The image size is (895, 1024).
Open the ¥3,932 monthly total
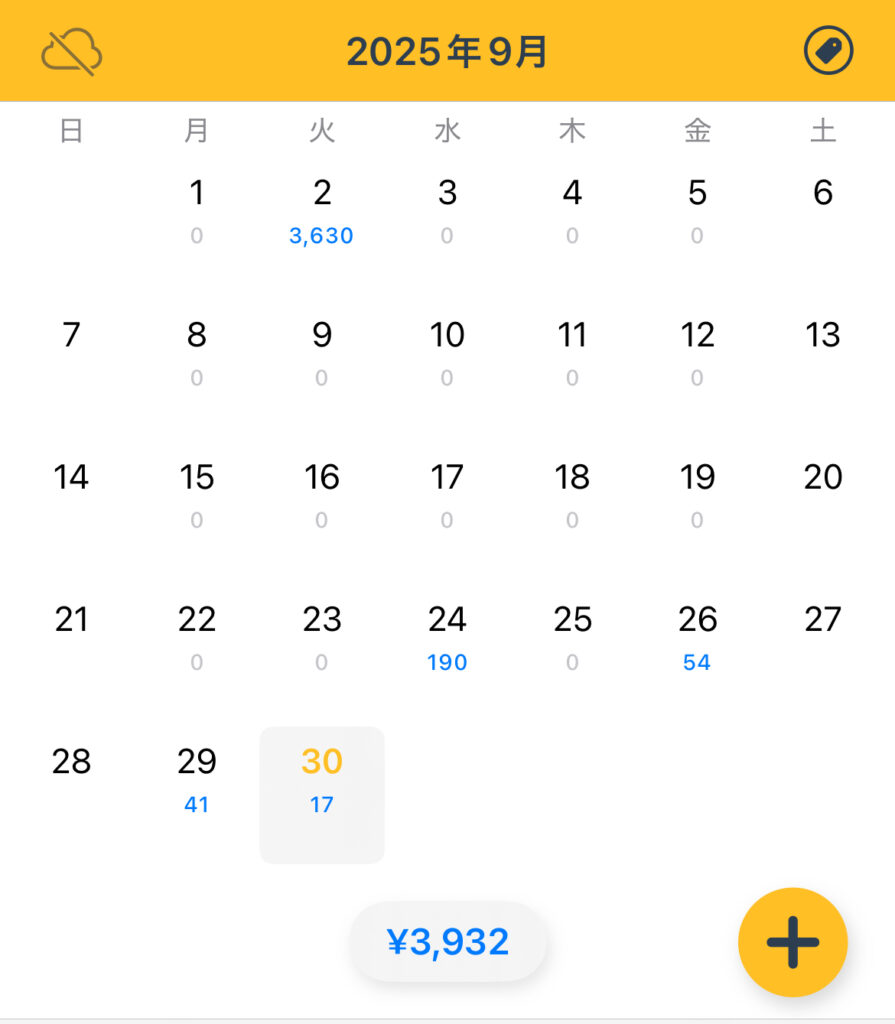click(x=448, y=941)
